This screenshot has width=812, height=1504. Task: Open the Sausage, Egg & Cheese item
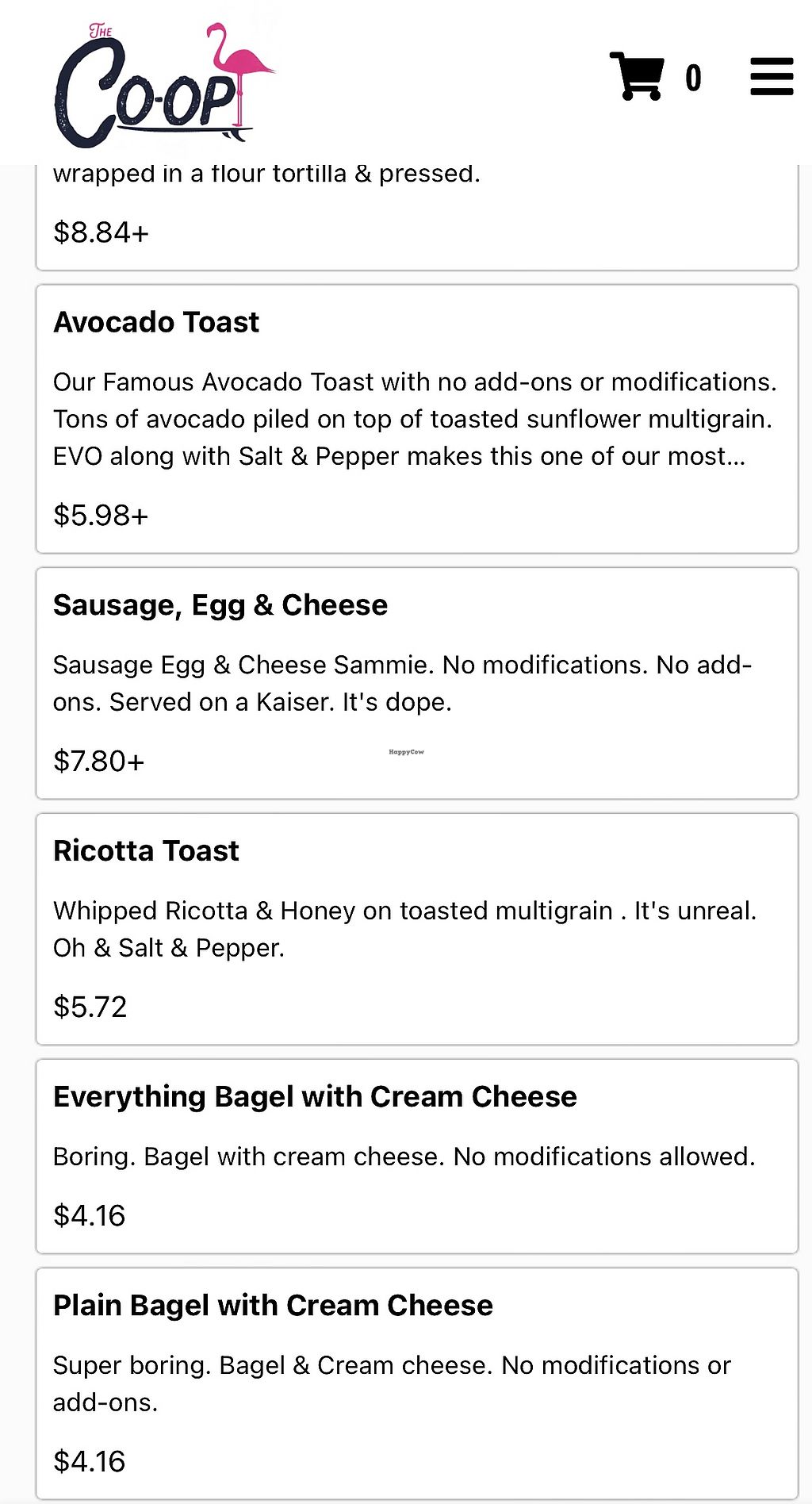point(416,682)
